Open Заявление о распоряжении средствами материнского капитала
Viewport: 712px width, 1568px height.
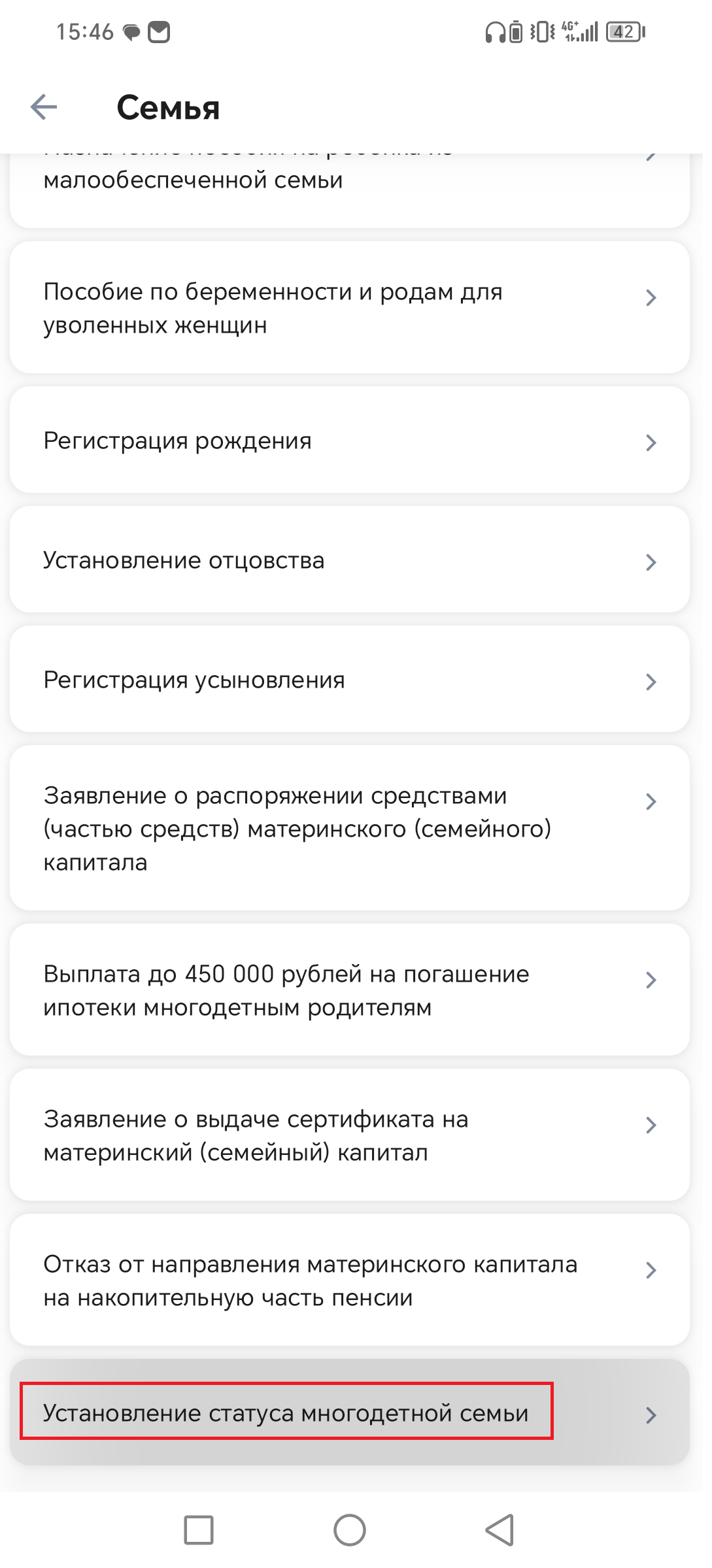pos(350,828)
